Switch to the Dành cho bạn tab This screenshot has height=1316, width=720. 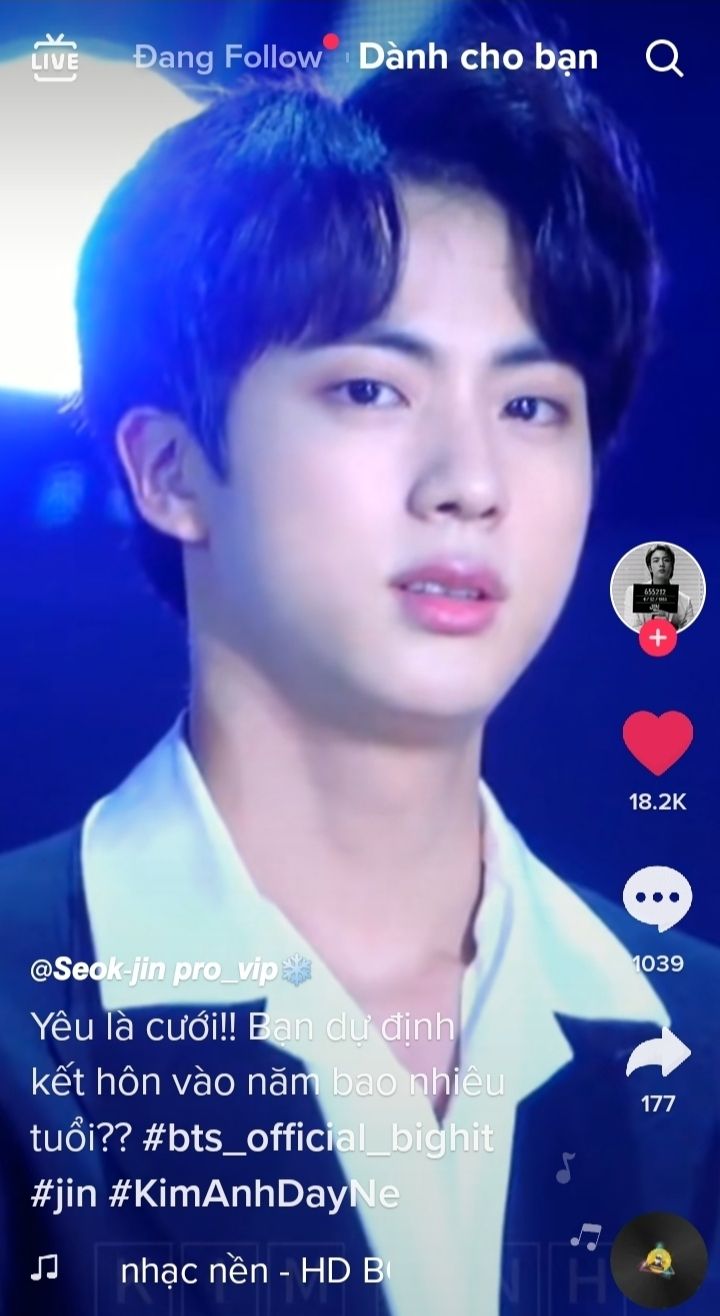478,58
